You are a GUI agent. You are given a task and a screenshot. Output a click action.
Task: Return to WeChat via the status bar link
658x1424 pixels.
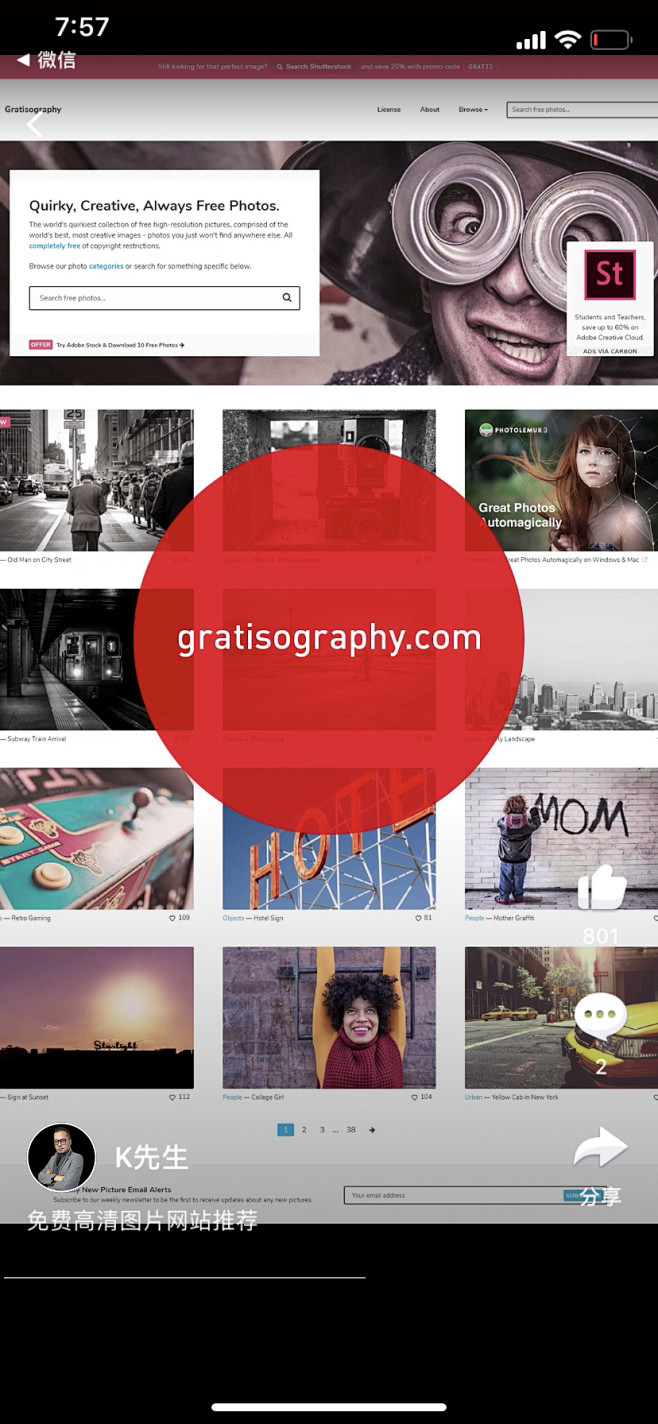(46, 60)
